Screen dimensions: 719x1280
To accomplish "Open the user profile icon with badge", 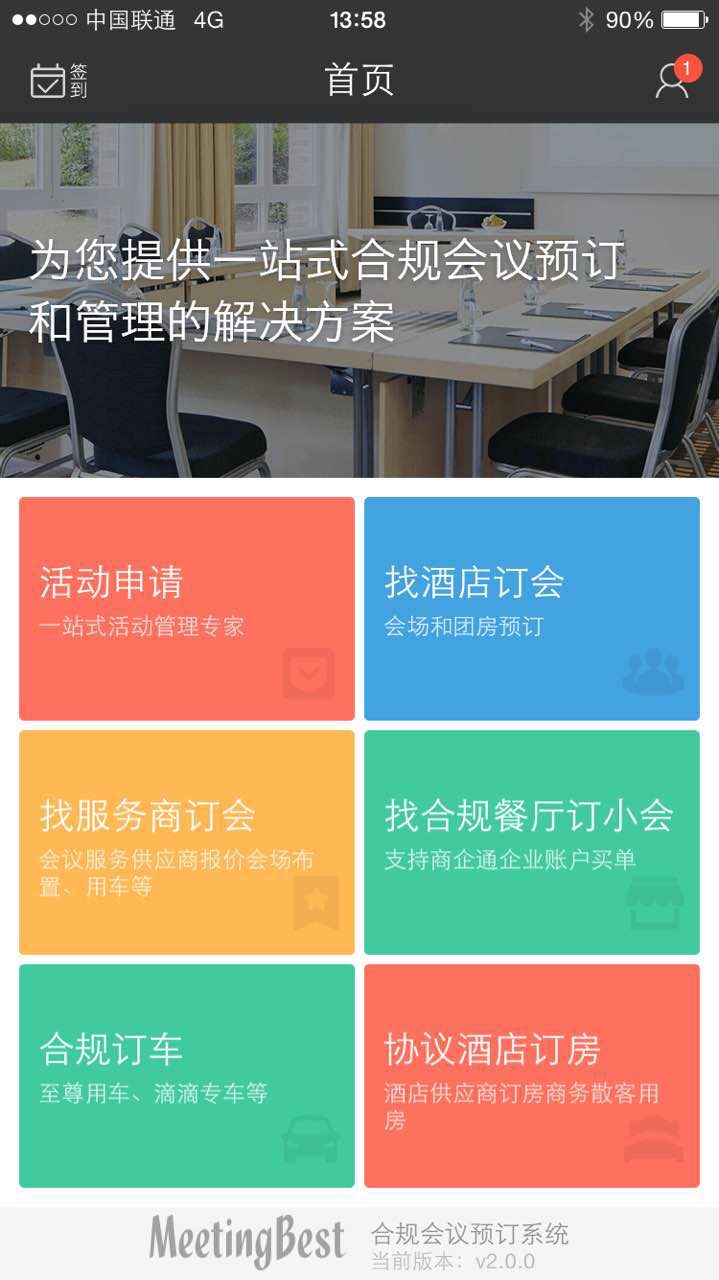I will (673, 80).
